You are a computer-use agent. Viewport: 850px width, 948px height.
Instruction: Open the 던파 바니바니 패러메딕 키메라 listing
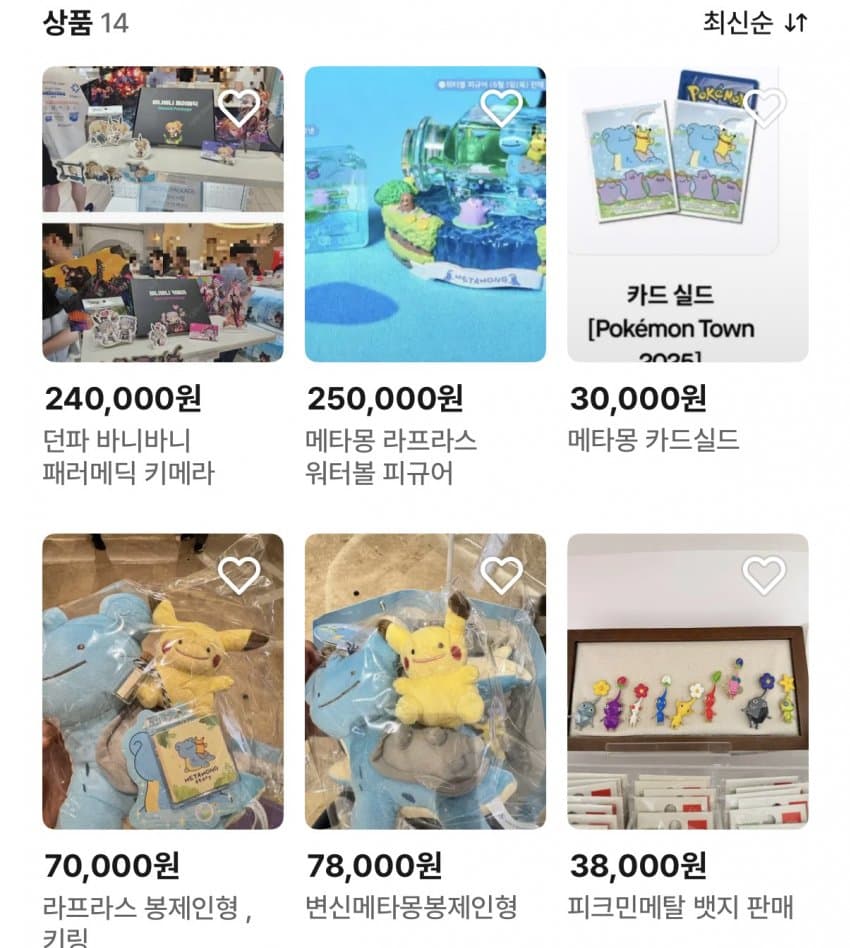coord(162,213)
